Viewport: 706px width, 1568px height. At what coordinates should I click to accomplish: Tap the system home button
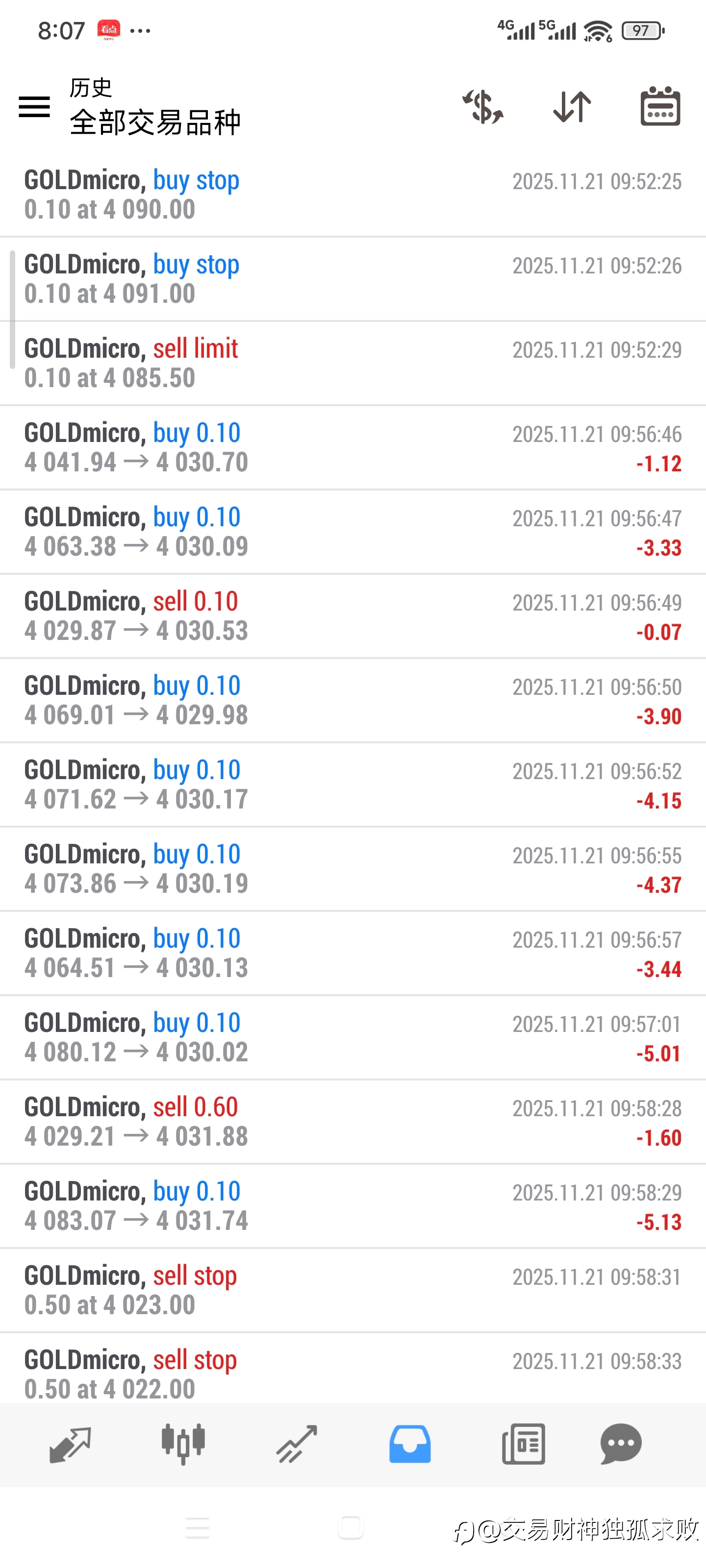click(350, 1527)
